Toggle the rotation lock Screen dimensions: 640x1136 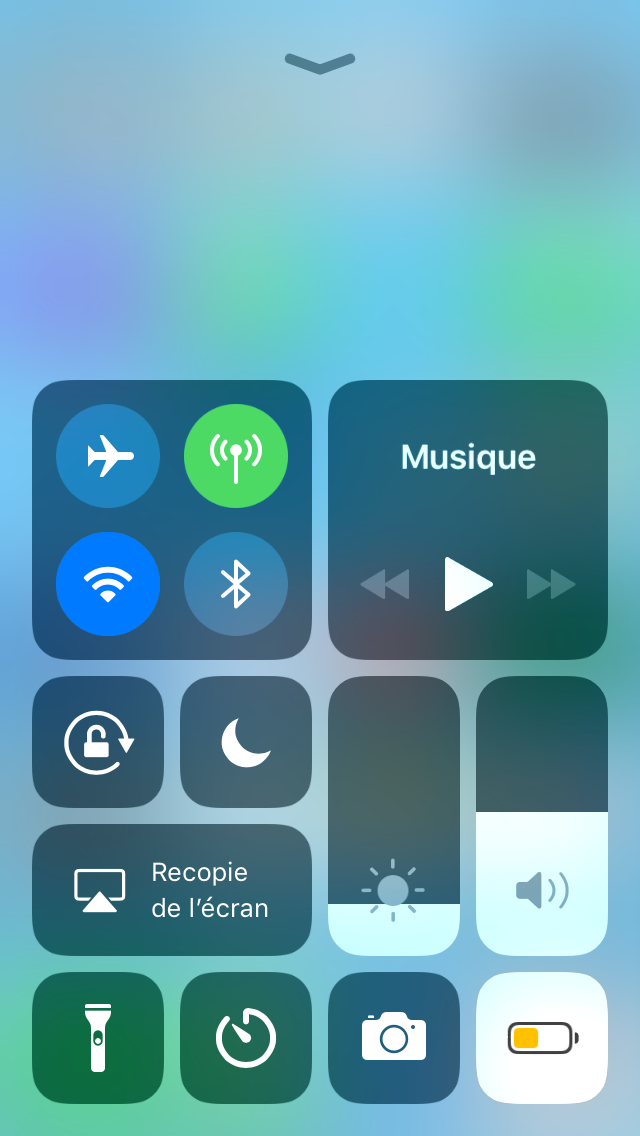pos(98,742)
